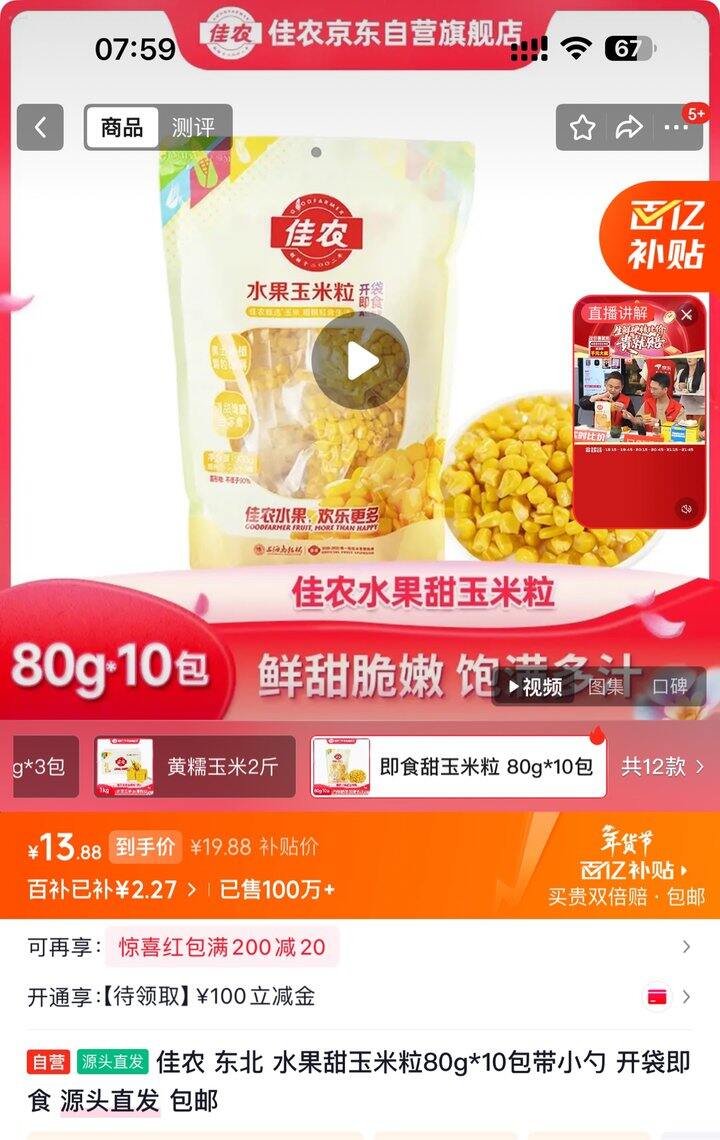Switch to the 测评 tab
Image resolution: width=720 pixels, height=1140 pixels.
click(193, 127)
